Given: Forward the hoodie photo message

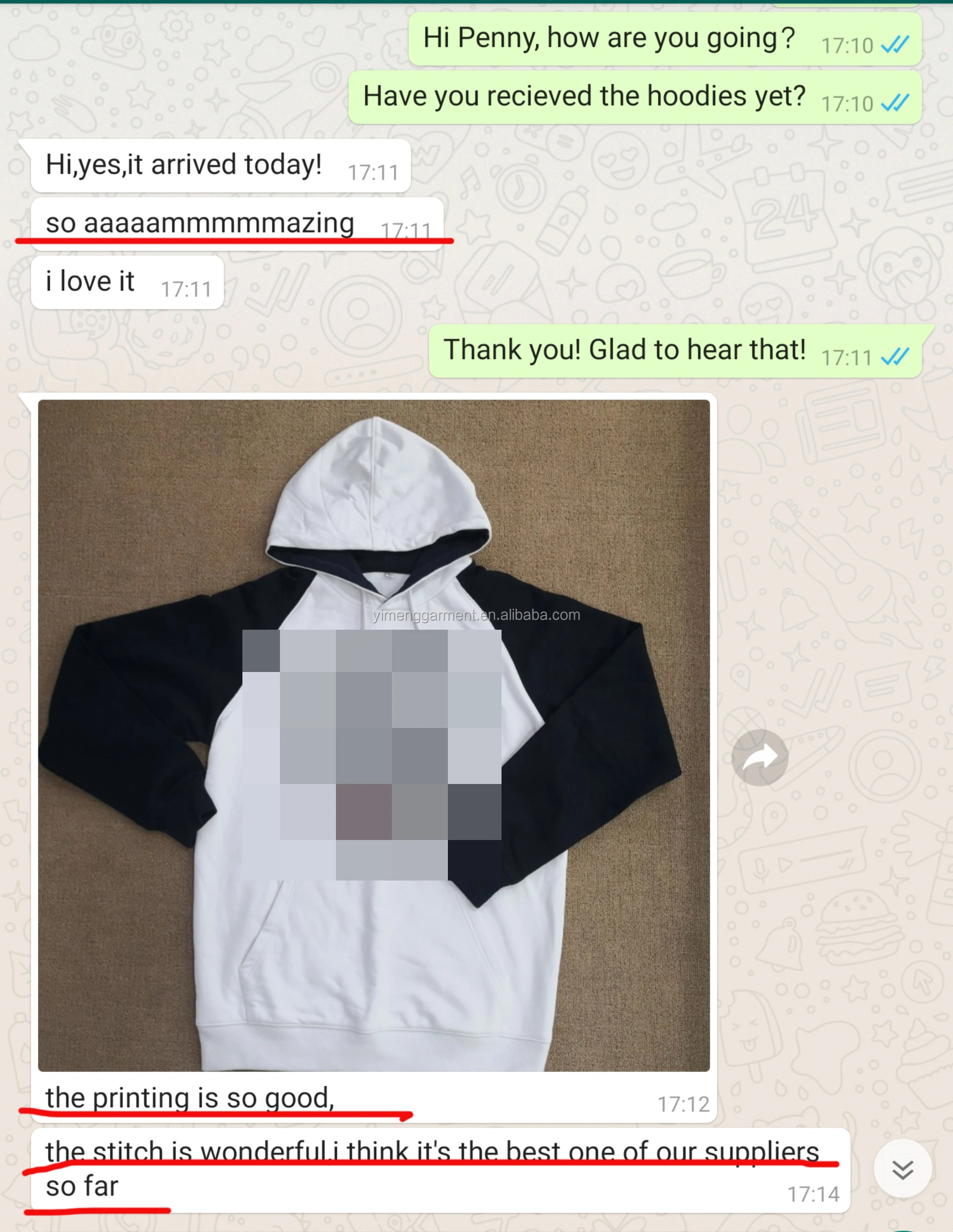Looking at the screenshot, I should tap(759, 757).
